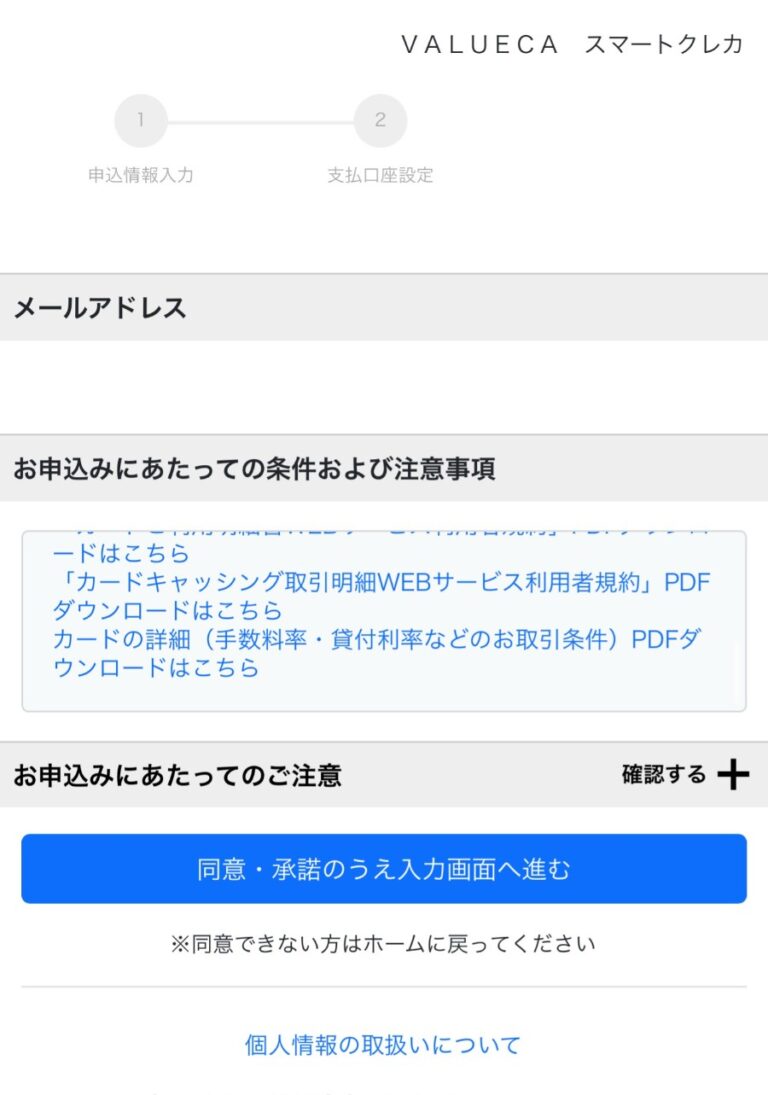Click the number 2 inside the progress circle

point(380,120)
